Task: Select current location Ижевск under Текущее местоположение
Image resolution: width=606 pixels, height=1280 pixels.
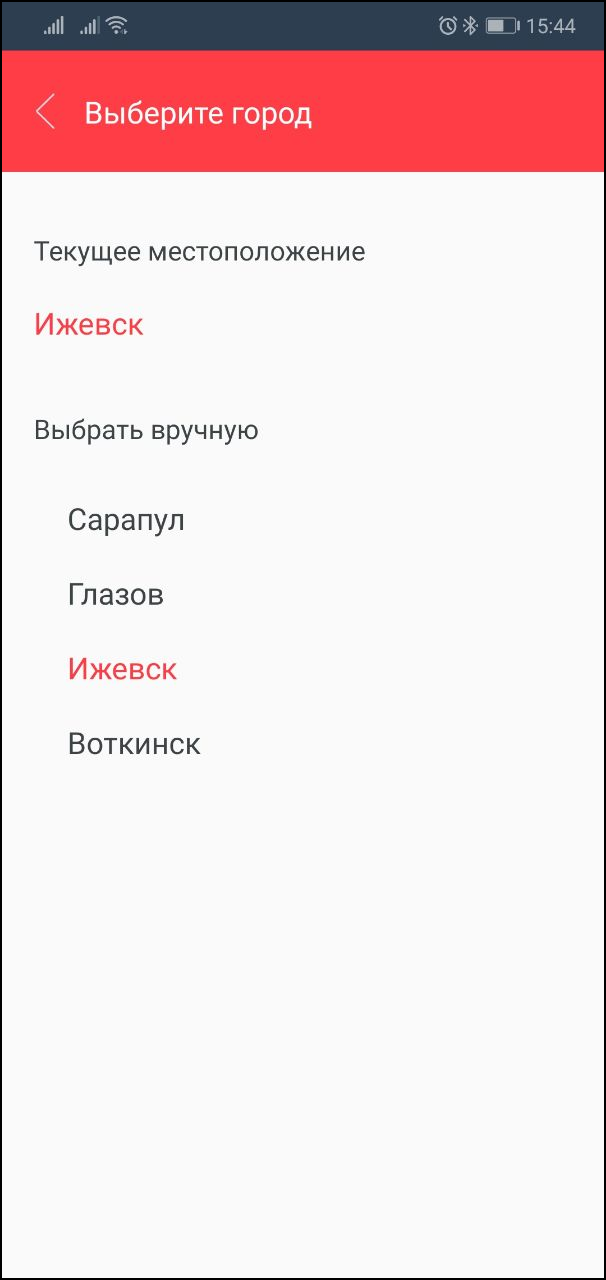Action: click(x=89, y=324)
